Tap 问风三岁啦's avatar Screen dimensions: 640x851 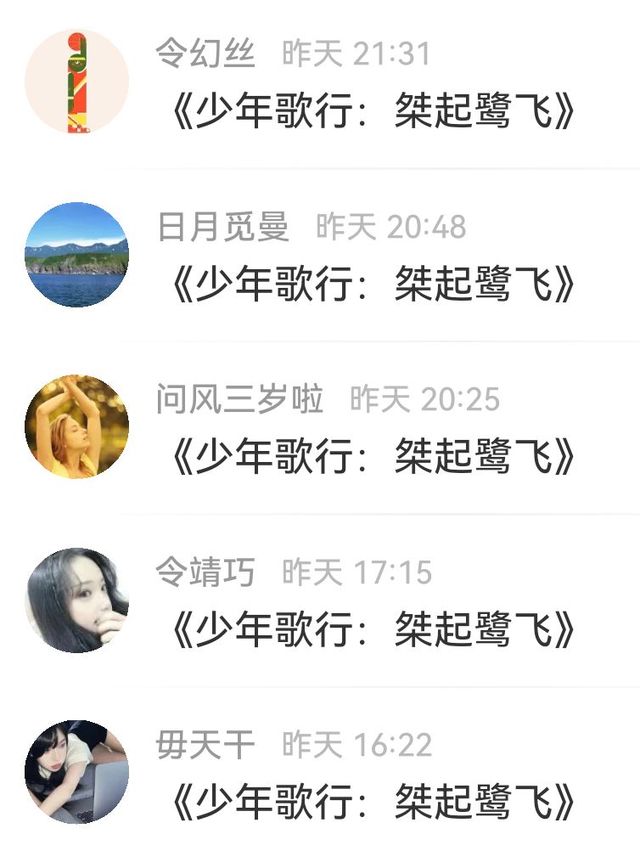point(76,427)
